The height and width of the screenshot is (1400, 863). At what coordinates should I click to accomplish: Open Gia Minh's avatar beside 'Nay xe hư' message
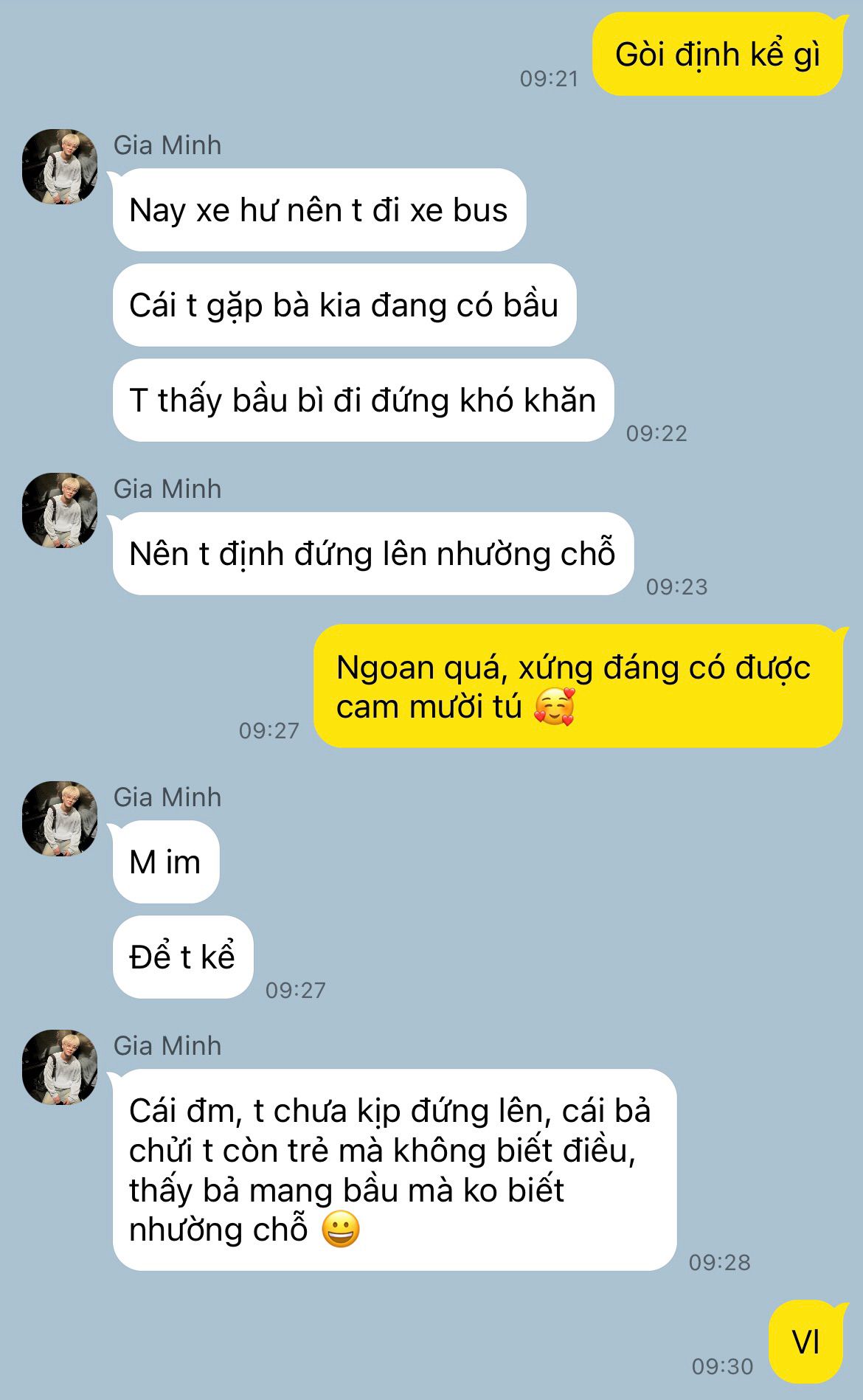(x=60, y=167)
